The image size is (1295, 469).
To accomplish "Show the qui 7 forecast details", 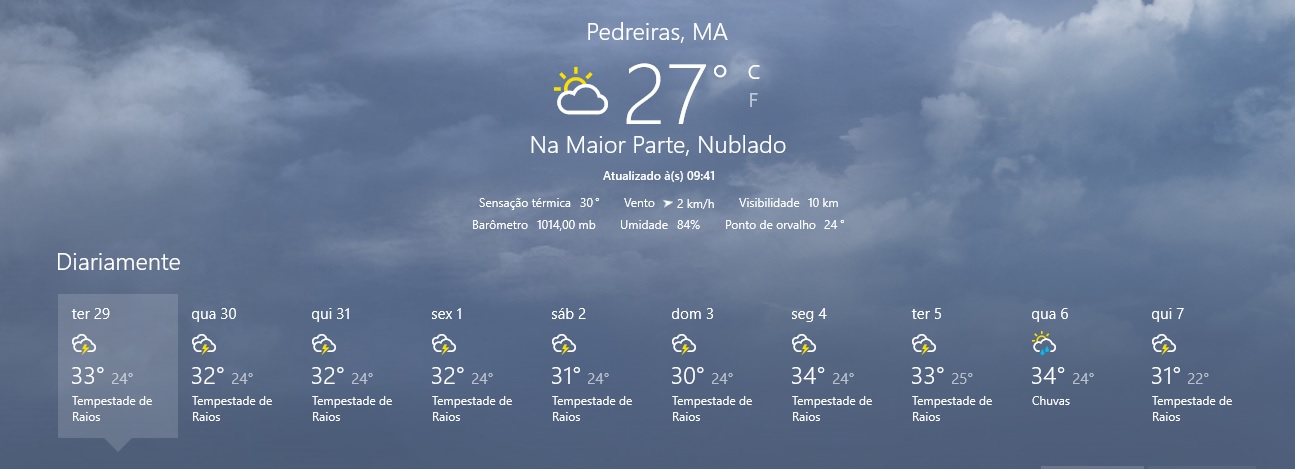I will (x=1197, y=366).
